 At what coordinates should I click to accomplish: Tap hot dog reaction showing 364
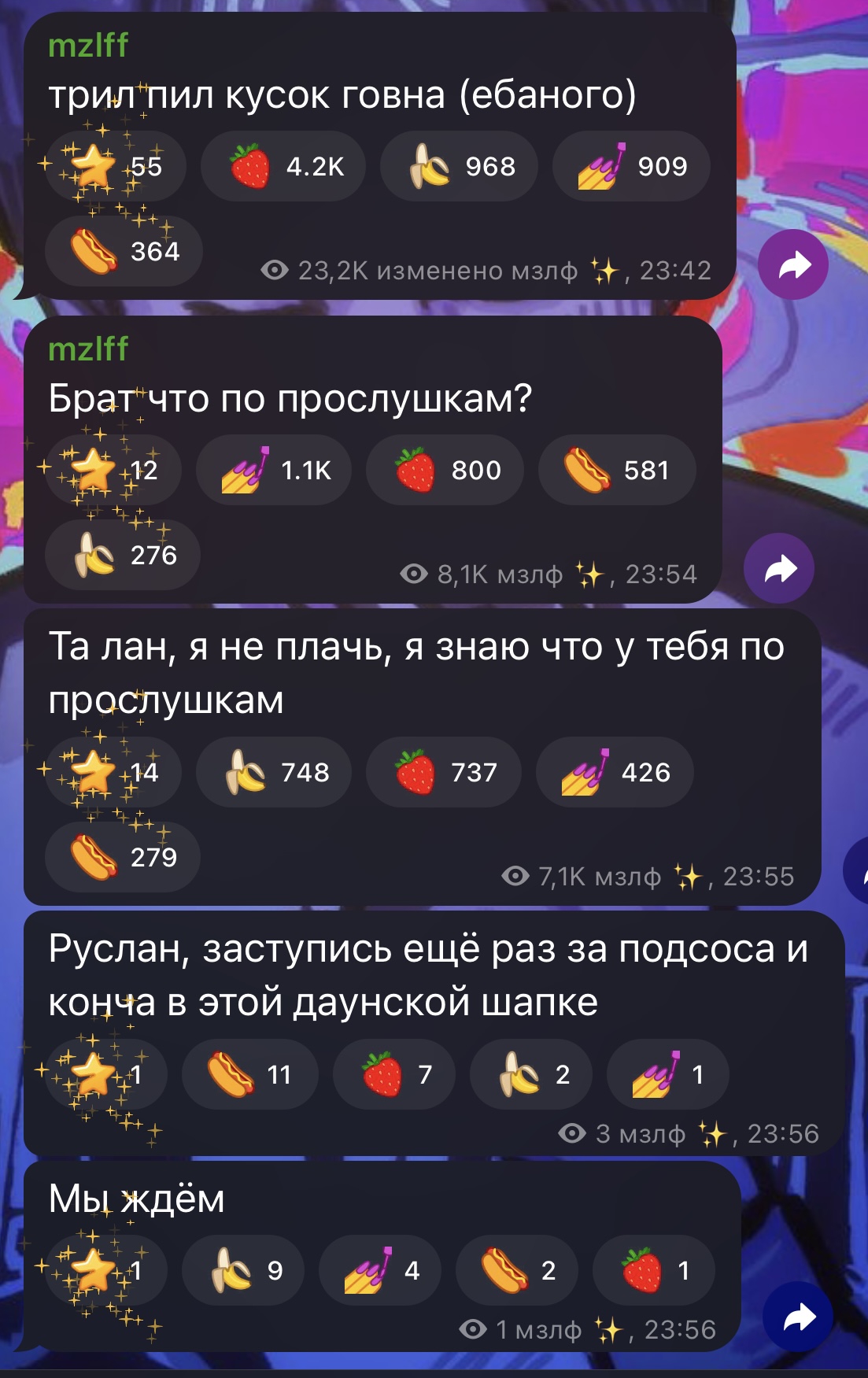click(x=124, y=251)
